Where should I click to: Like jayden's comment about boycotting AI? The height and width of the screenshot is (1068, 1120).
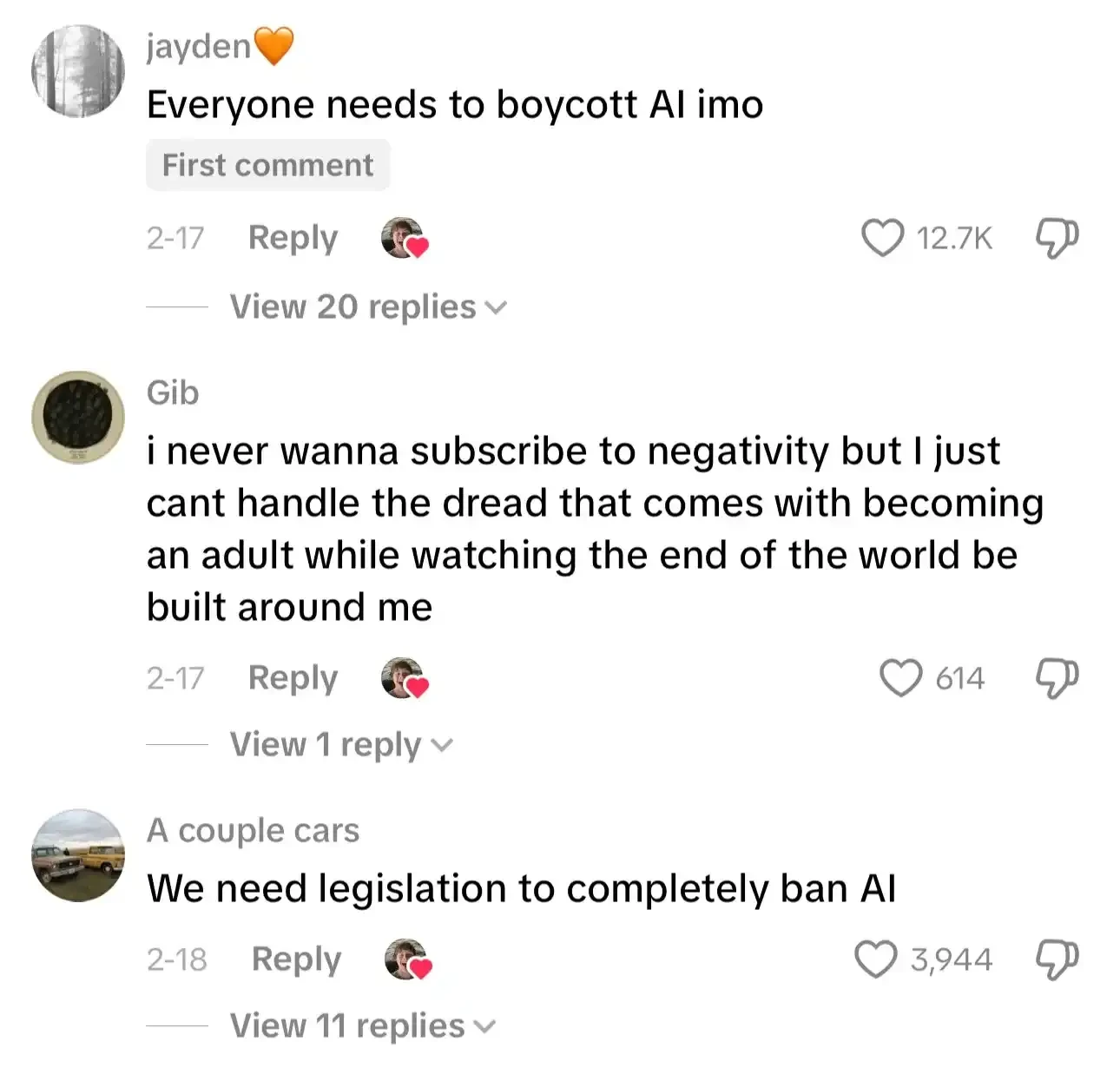click(x=881, y=238)
